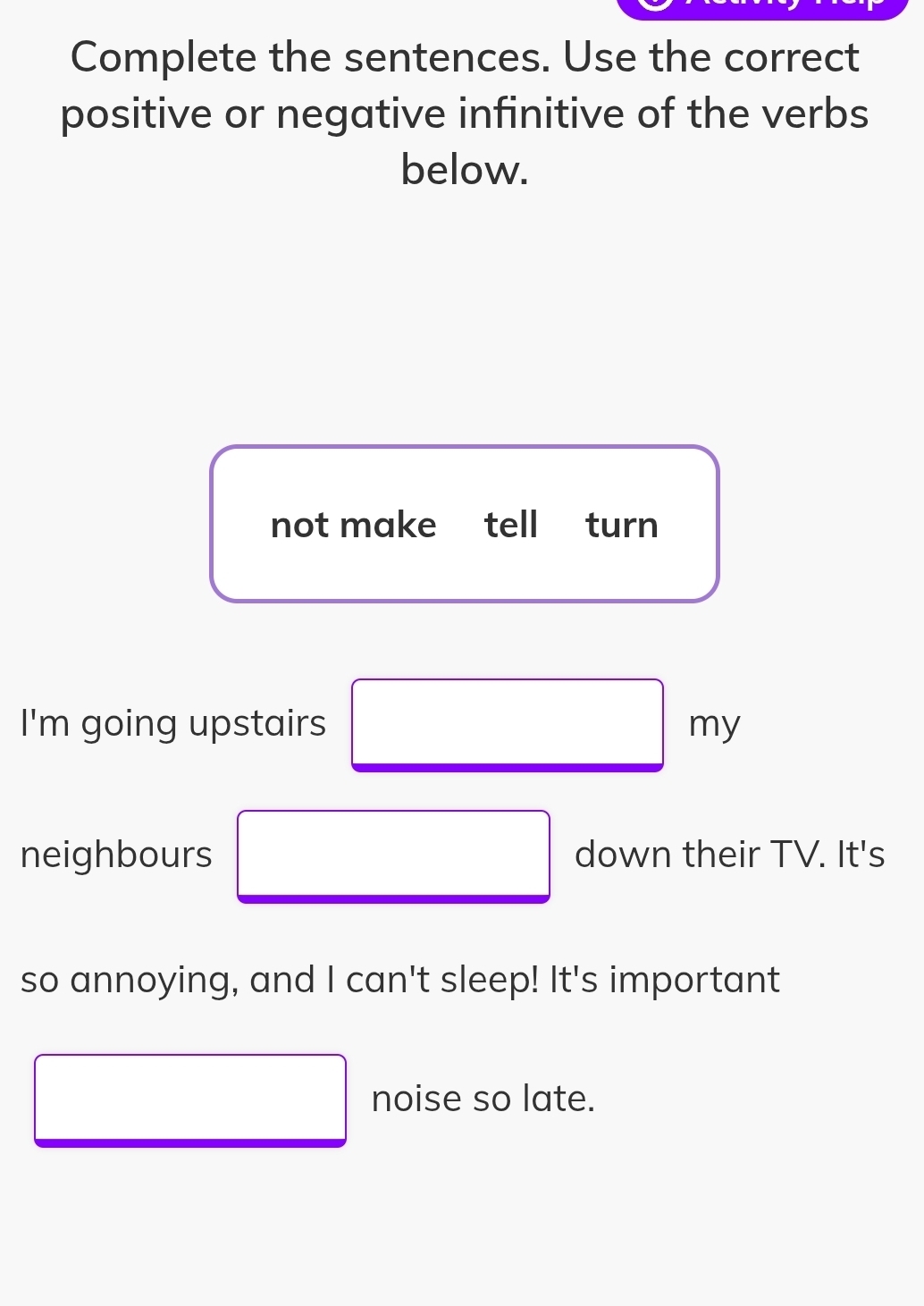Screen dimensions: 924x1306
Task: Focus the blank before "noise so late"
Action: point(190,1099)
